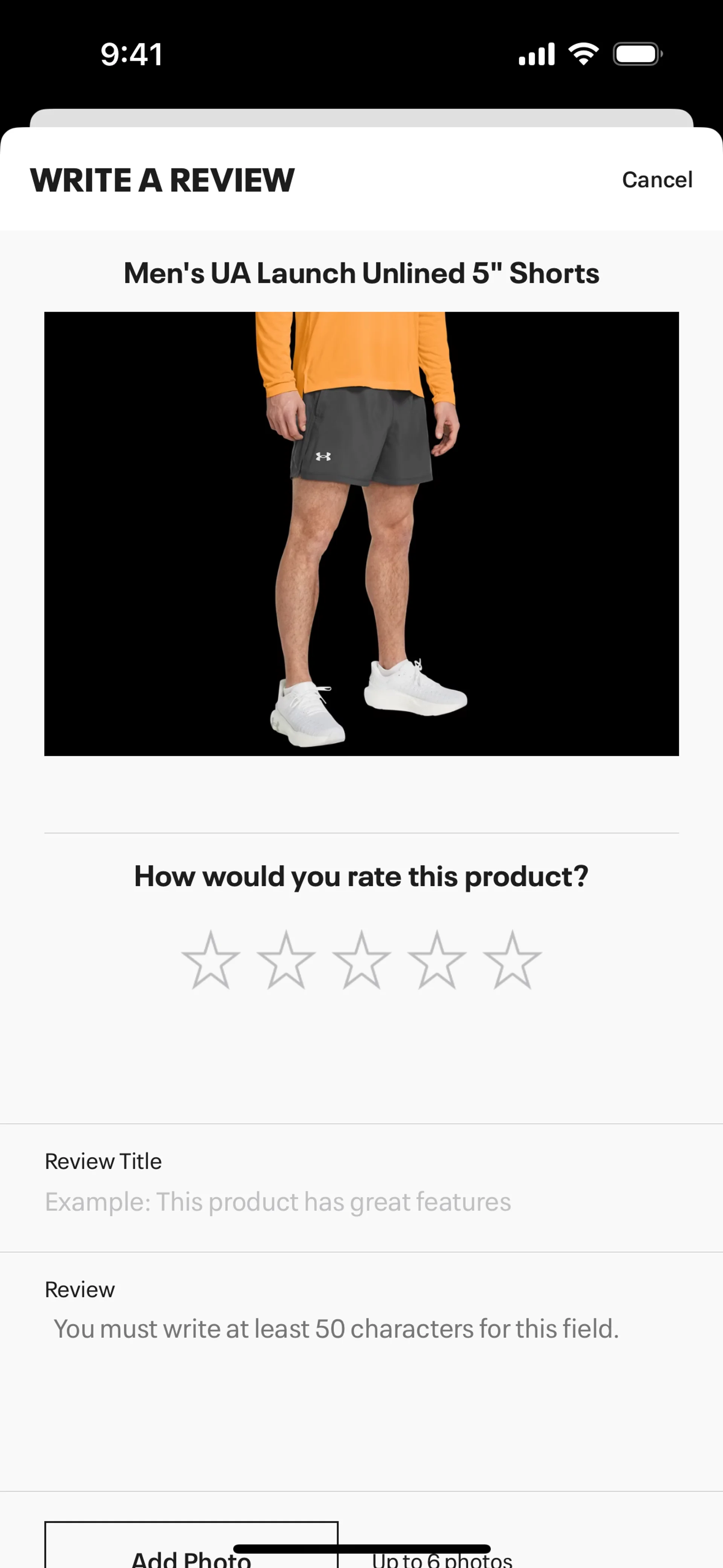
Task: Choose a four-star rating
Action: pos(437,960)
